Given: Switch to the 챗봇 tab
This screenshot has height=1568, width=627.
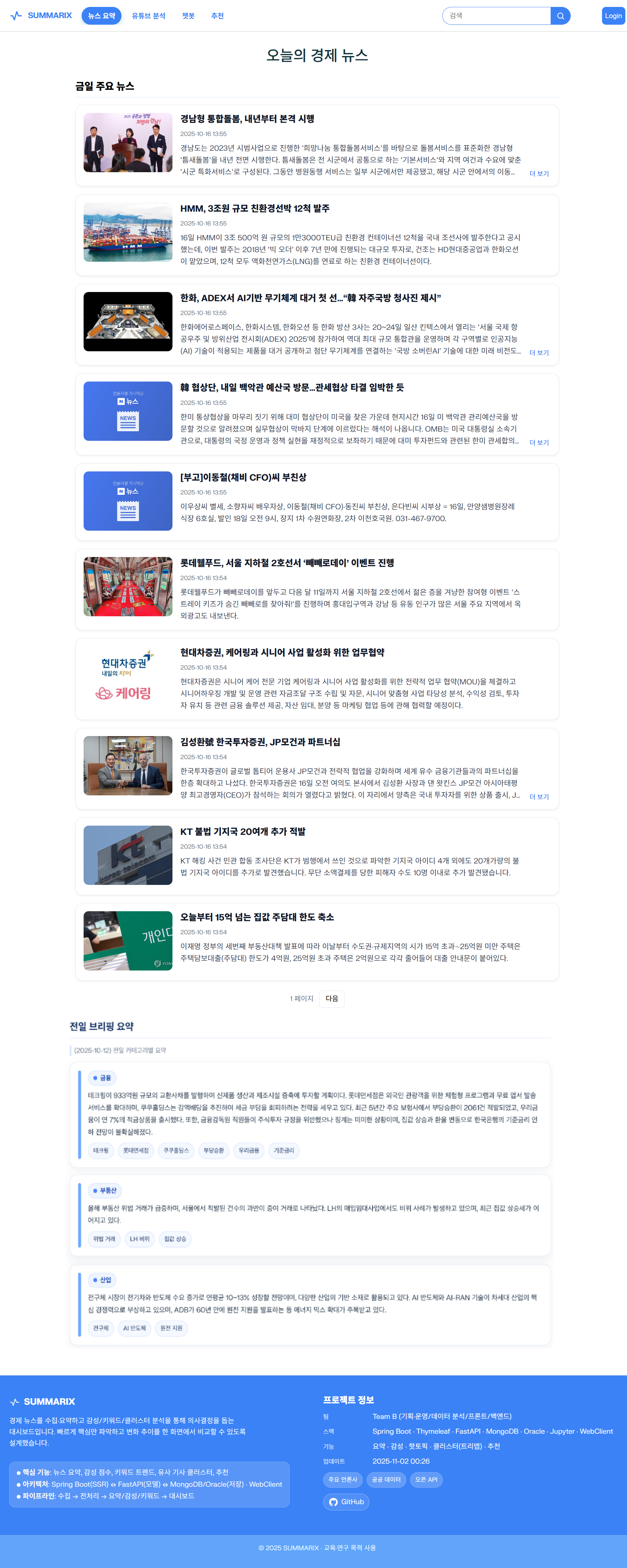Looking at the screenshot, I should [x=188, y=16].
